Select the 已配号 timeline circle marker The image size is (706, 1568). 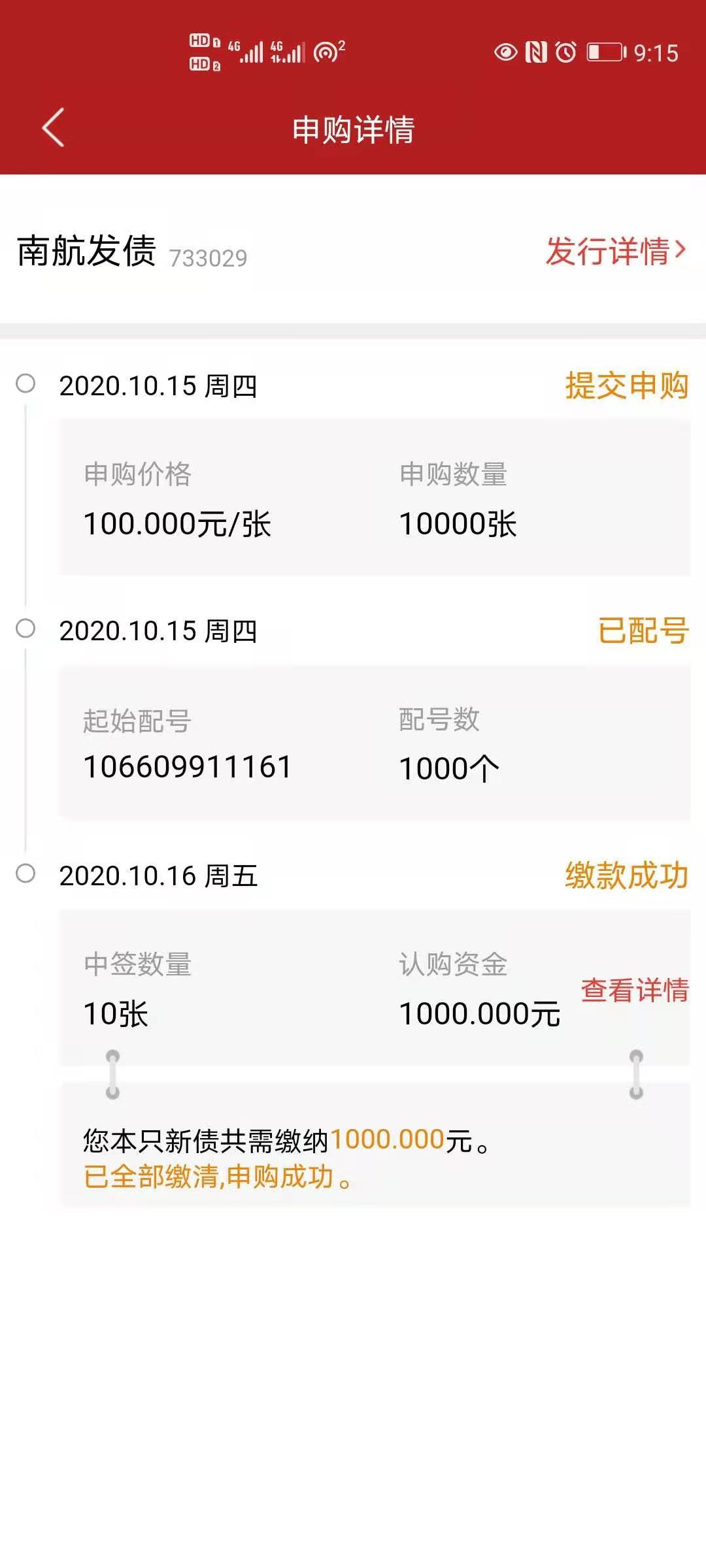(25, 629)
